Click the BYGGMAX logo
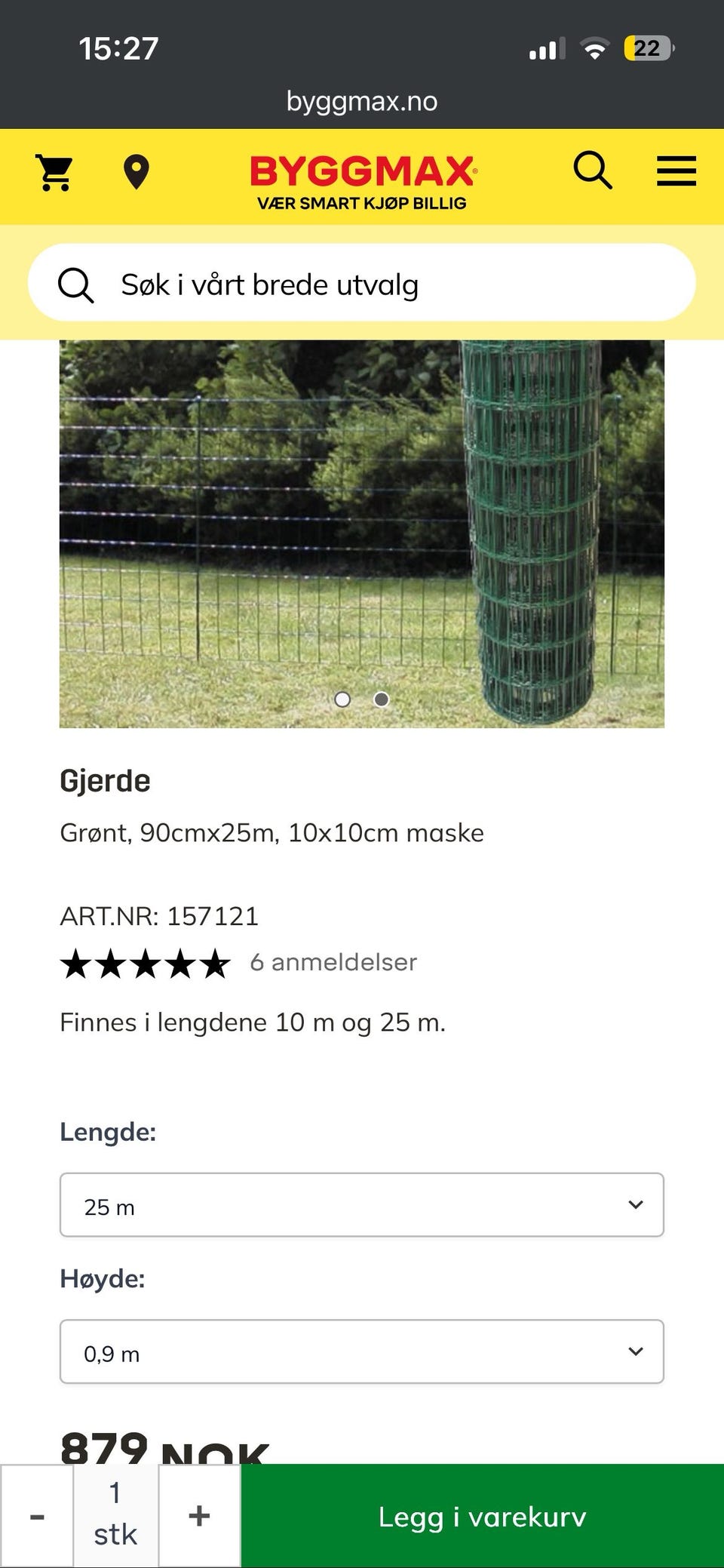 (362, 172)
